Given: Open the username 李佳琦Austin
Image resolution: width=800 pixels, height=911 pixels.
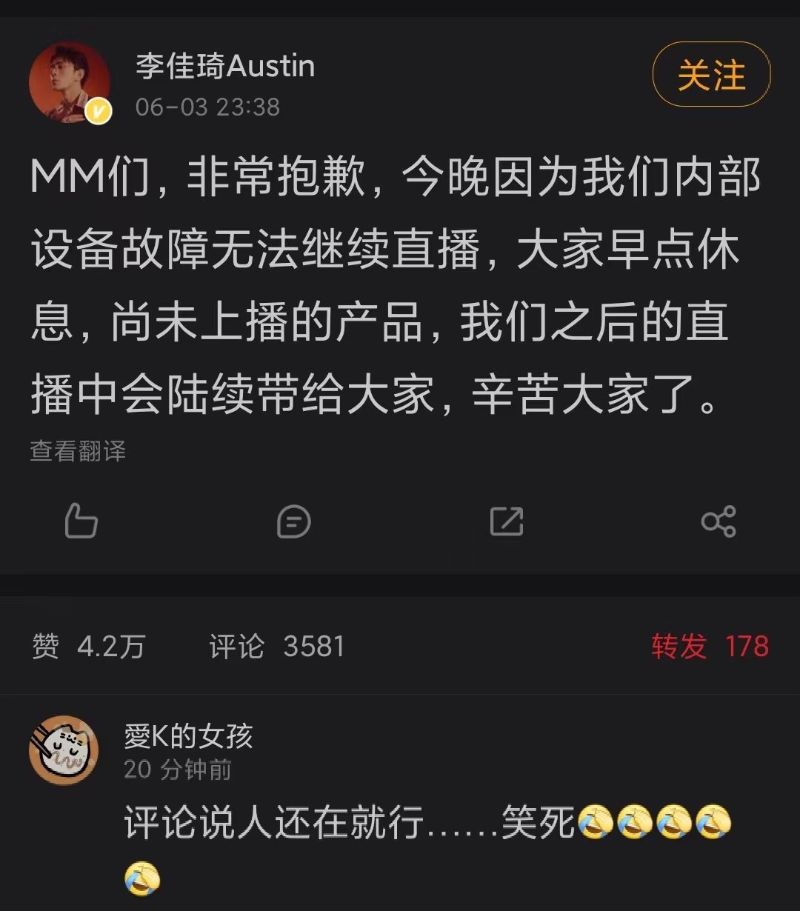Looking at the screenshot, I should 225,67.
